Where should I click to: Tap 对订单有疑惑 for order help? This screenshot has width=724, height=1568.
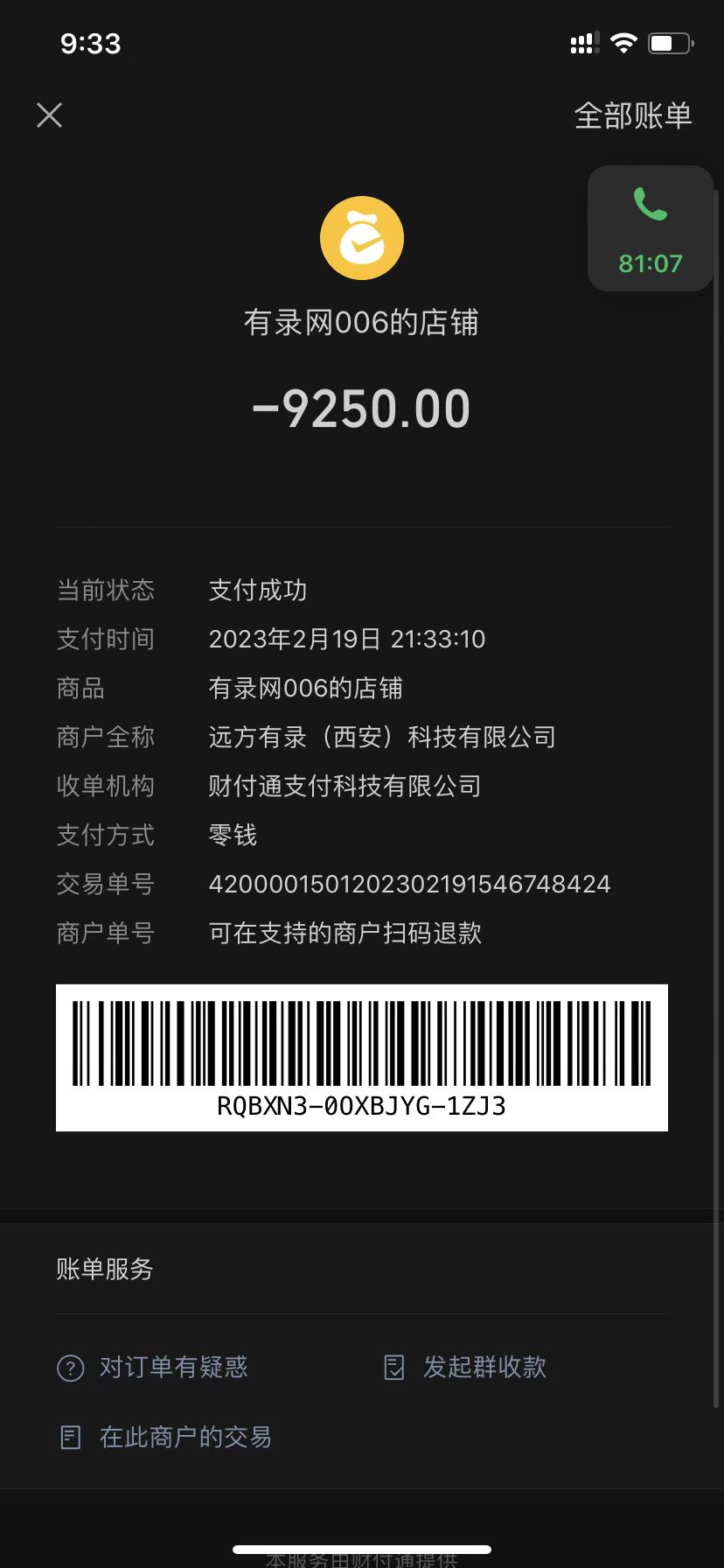point(153,1367)
